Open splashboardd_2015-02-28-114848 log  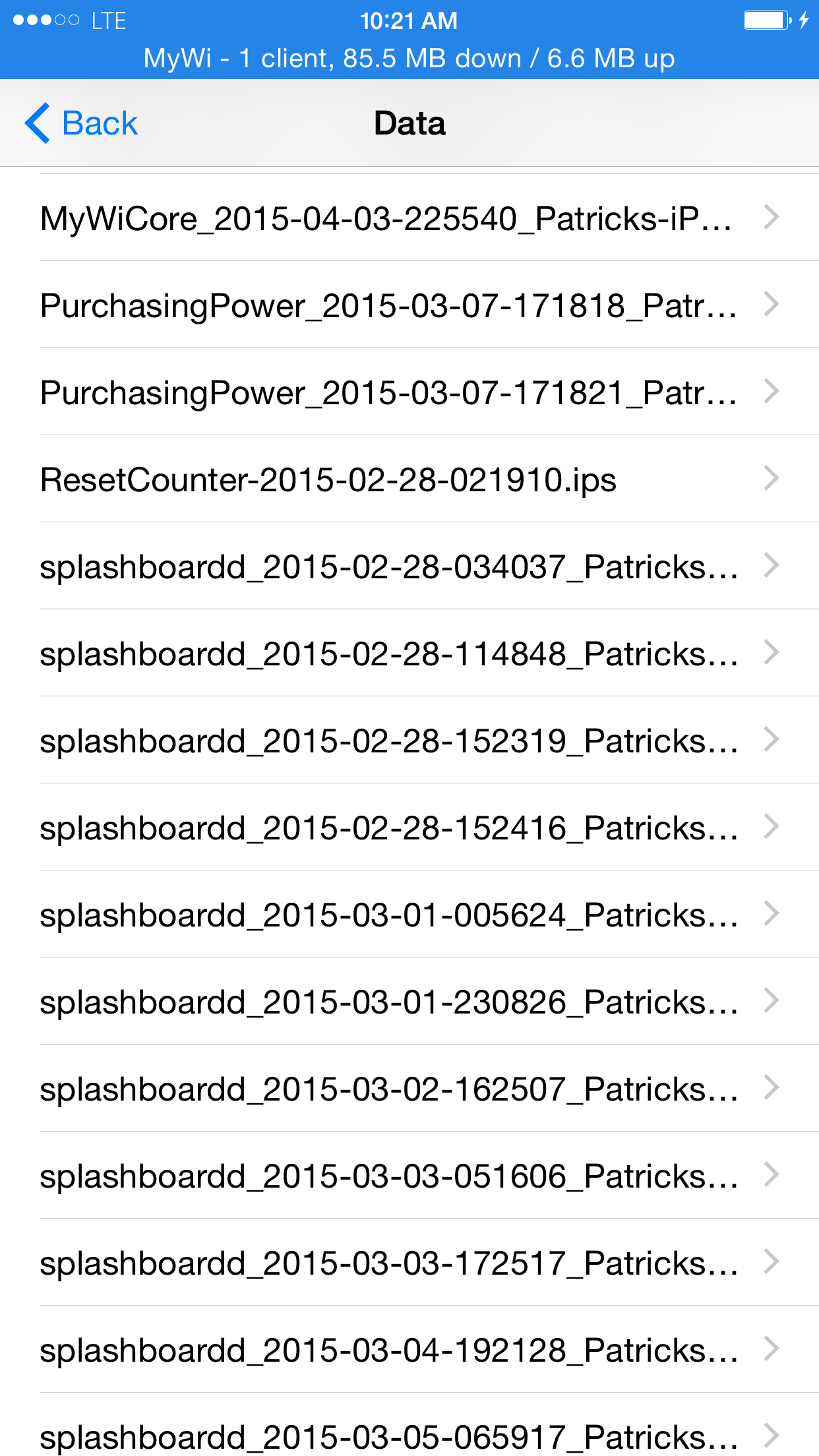[x=409, y=653]
